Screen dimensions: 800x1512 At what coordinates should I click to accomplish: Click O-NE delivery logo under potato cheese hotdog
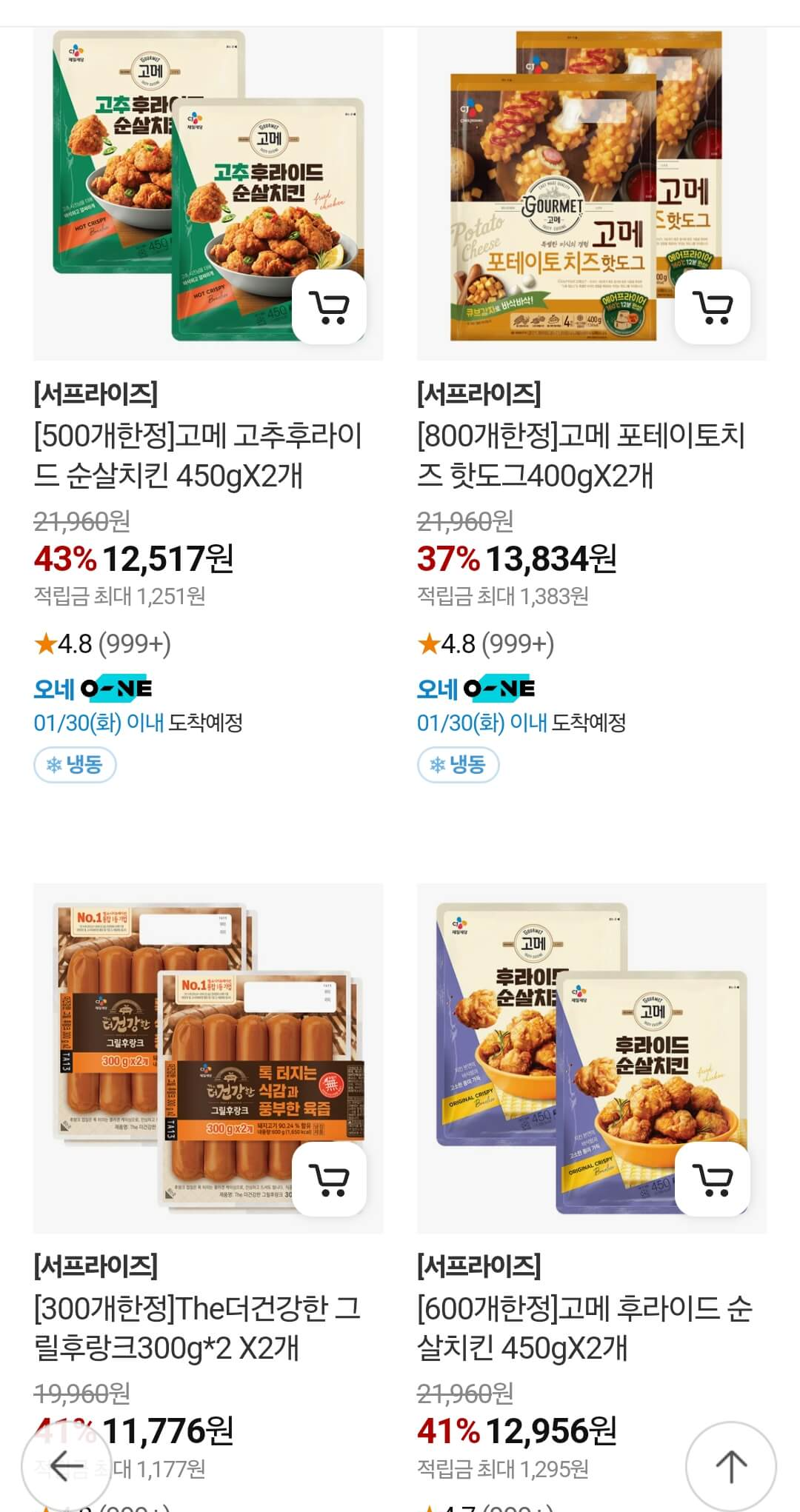coord(478,689)
